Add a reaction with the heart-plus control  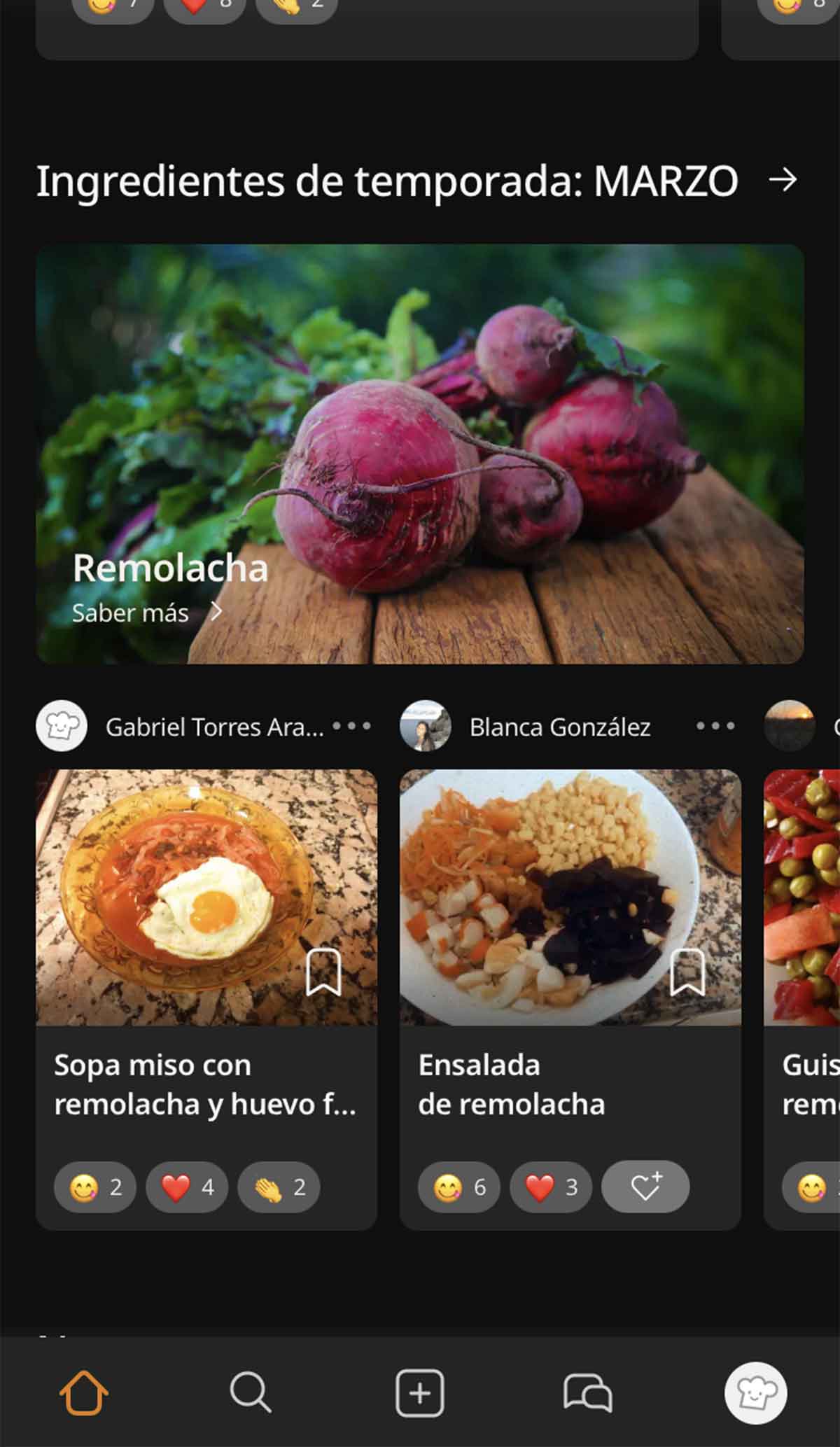645,1187
